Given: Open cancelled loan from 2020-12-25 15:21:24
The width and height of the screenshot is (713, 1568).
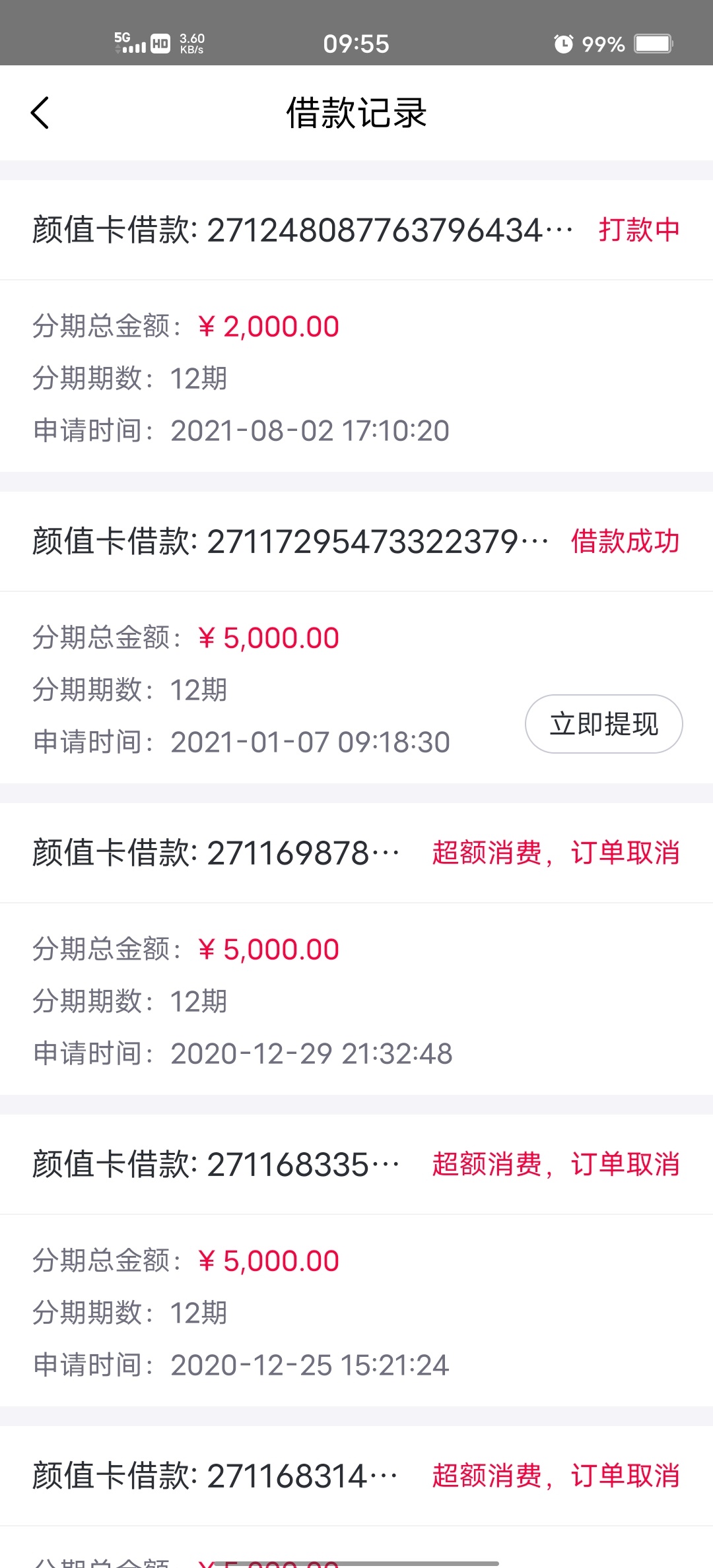Looking at the screenshot, I should click(356, 1260).
